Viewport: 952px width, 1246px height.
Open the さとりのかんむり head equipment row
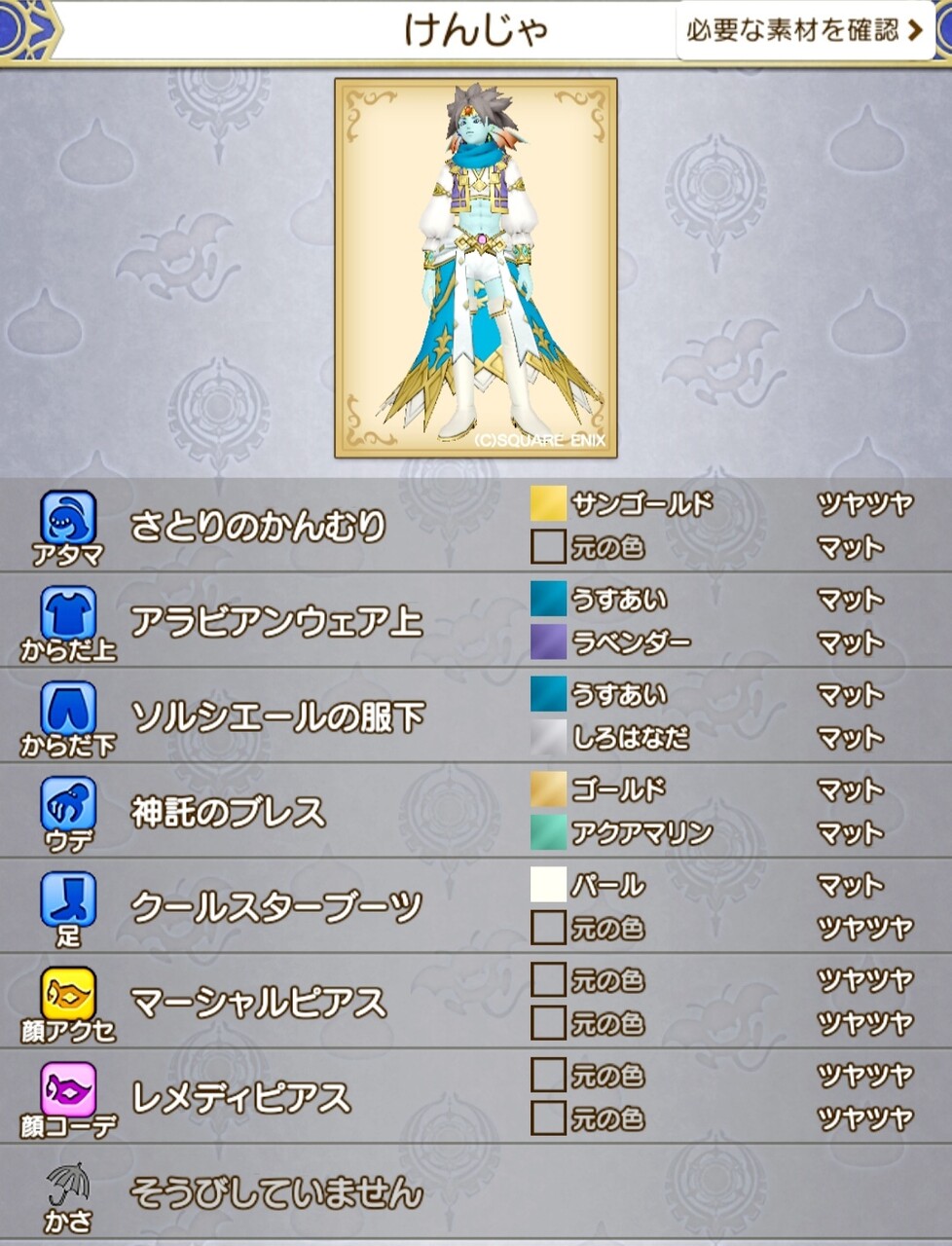click(x=476, y=526)
